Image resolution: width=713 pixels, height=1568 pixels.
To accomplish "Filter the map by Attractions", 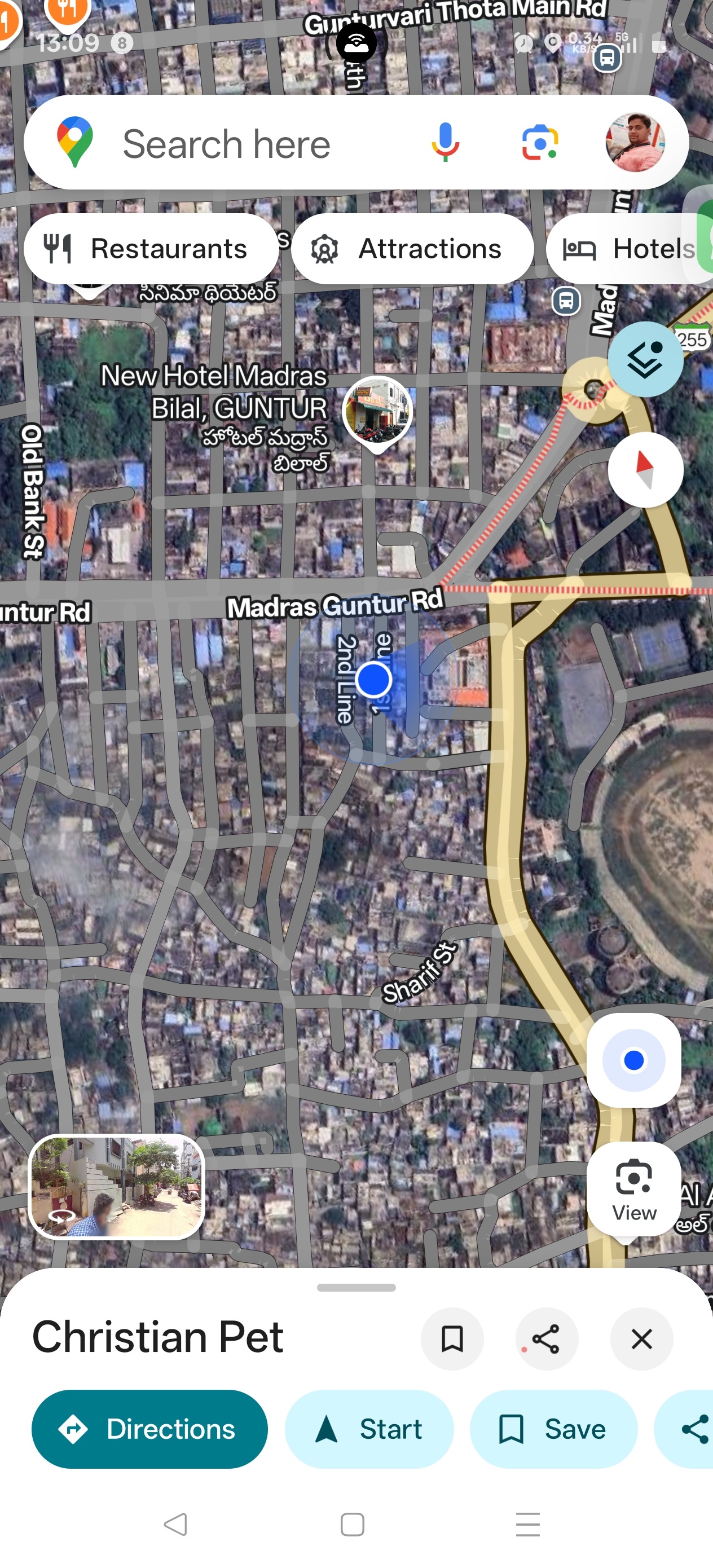I will pos(412,248).
